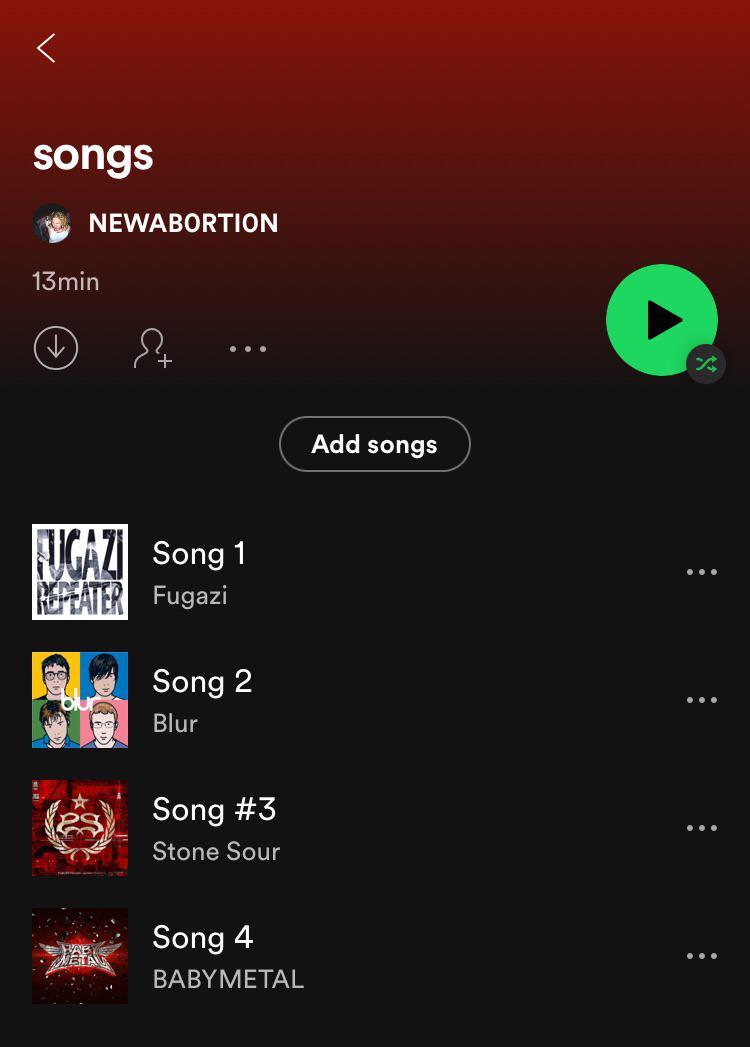The height and width of the screenshot is (1047, 750).
Task: Select Song #3 by Stone Sour
Action: [x=214, y=828]
